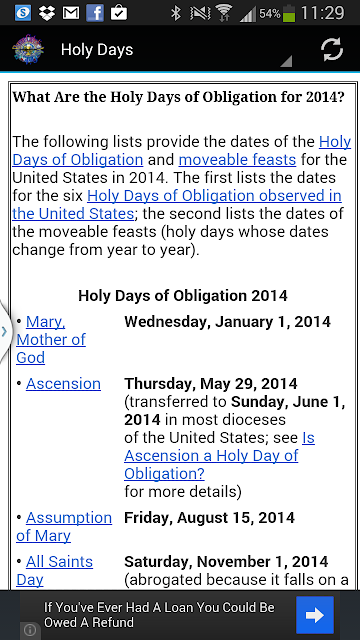This screenshot has width=360, height=640.
Task: Open the All Saints Day link
Action: click(54, 571)
